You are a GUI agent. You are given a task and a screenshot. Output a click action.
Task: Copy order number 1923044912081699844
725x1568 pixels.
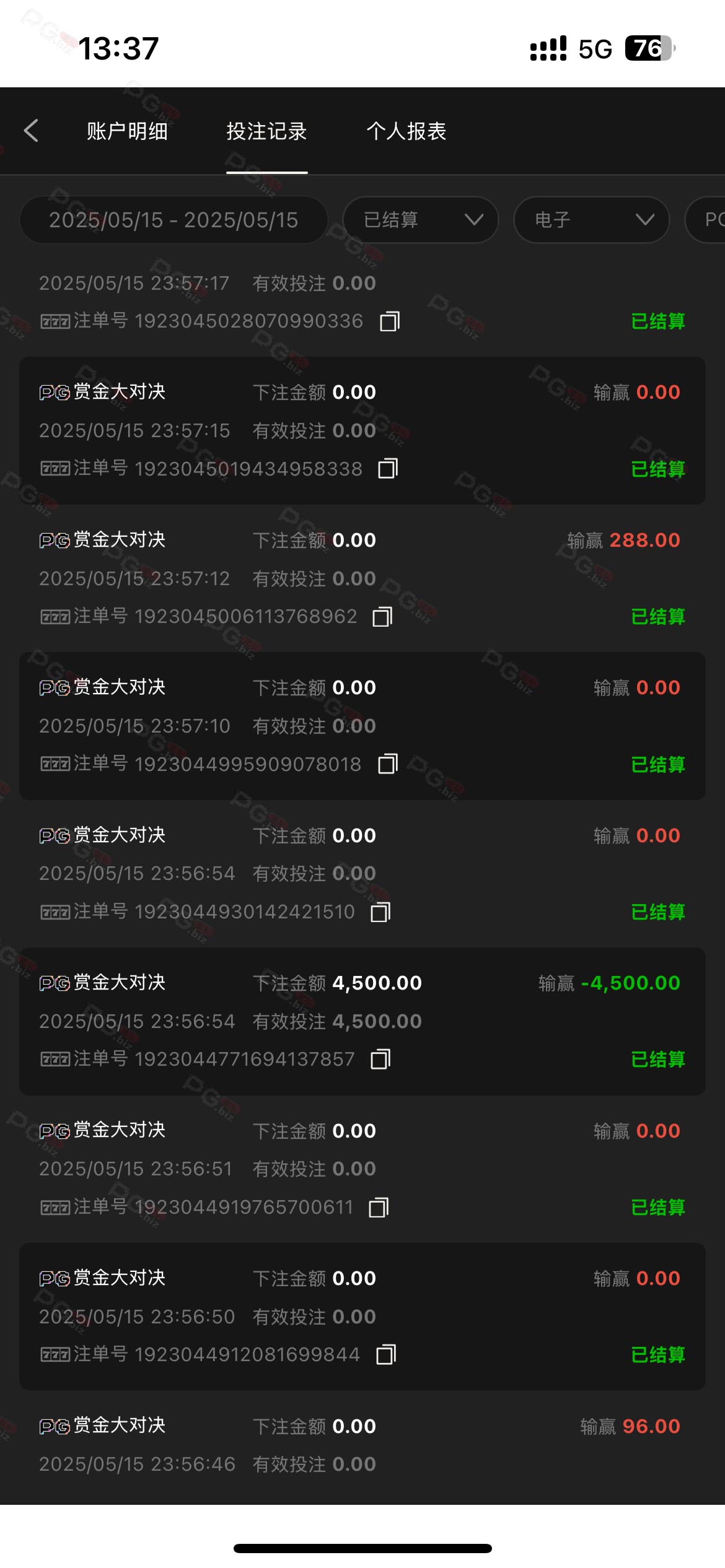pos(386,1355)
